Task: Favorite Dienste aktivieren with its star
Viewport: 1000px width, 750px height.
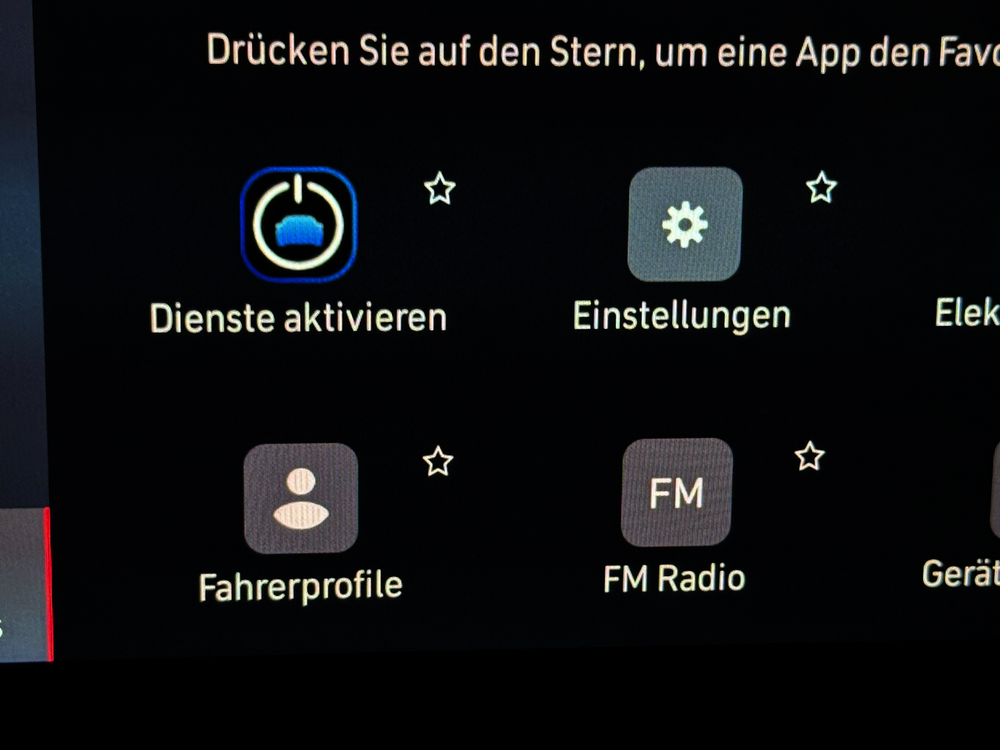Action: tap(439, 188)
